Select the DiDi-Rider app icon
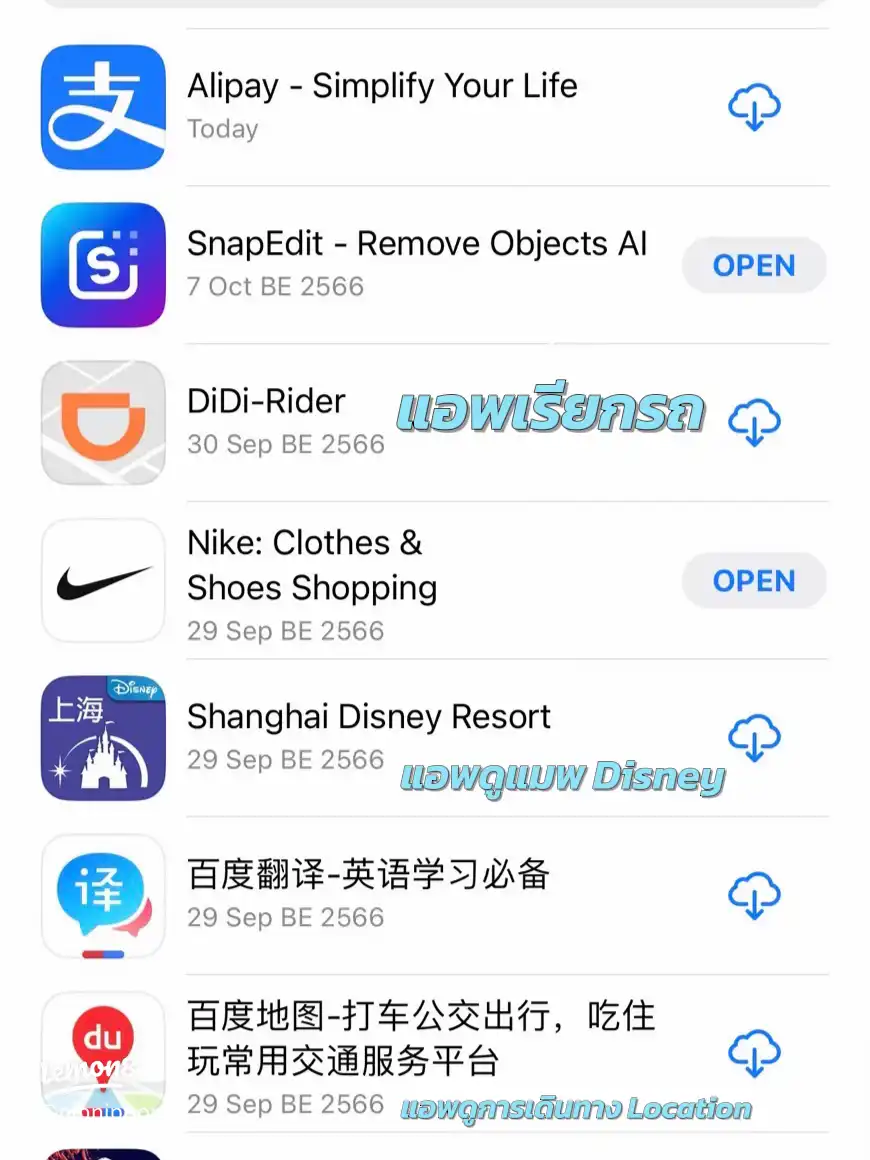The image size is (870, 1160). (103, 422)
